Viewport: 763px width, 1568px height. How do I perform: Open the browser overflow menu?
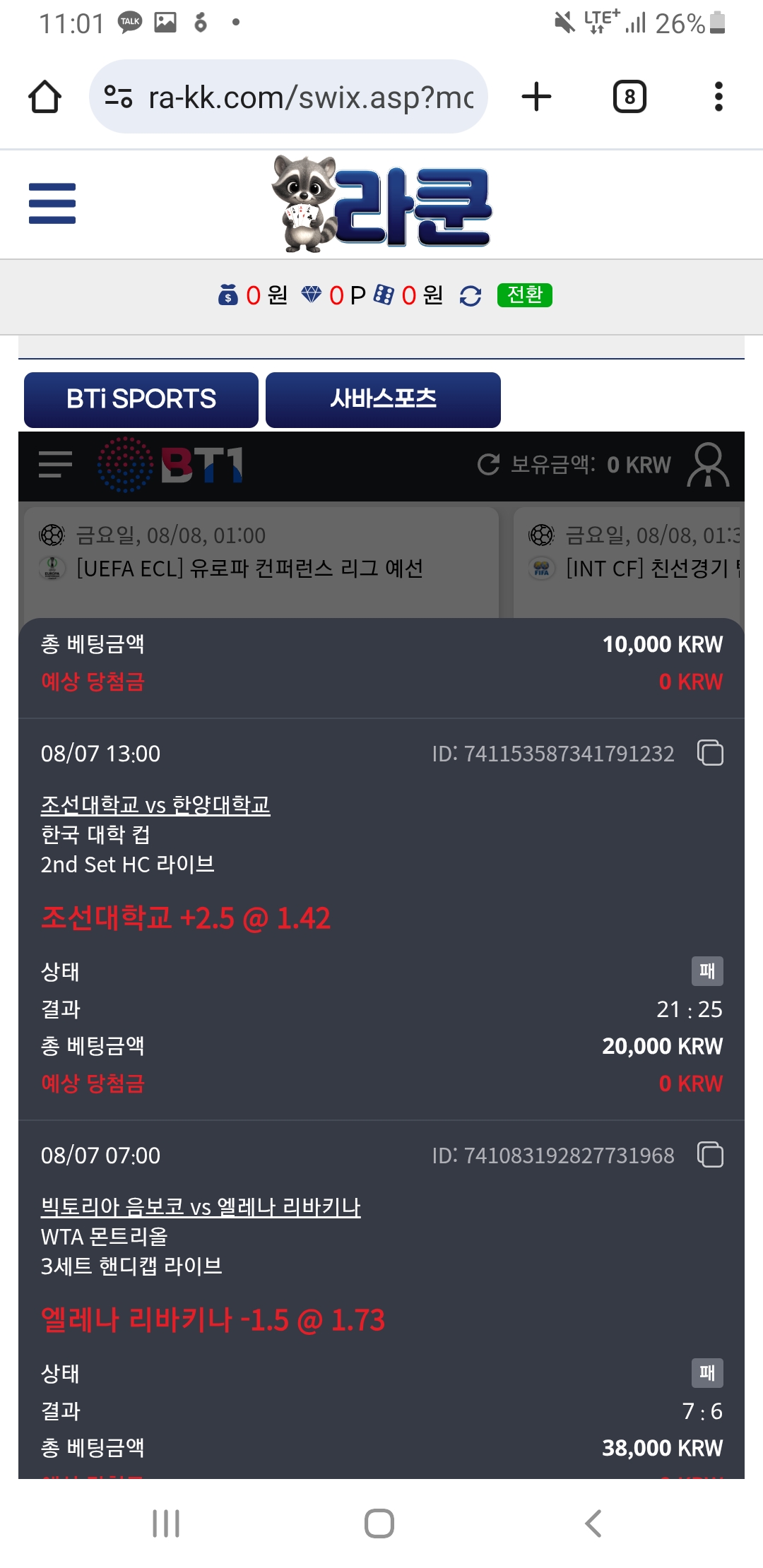[718, 97]
